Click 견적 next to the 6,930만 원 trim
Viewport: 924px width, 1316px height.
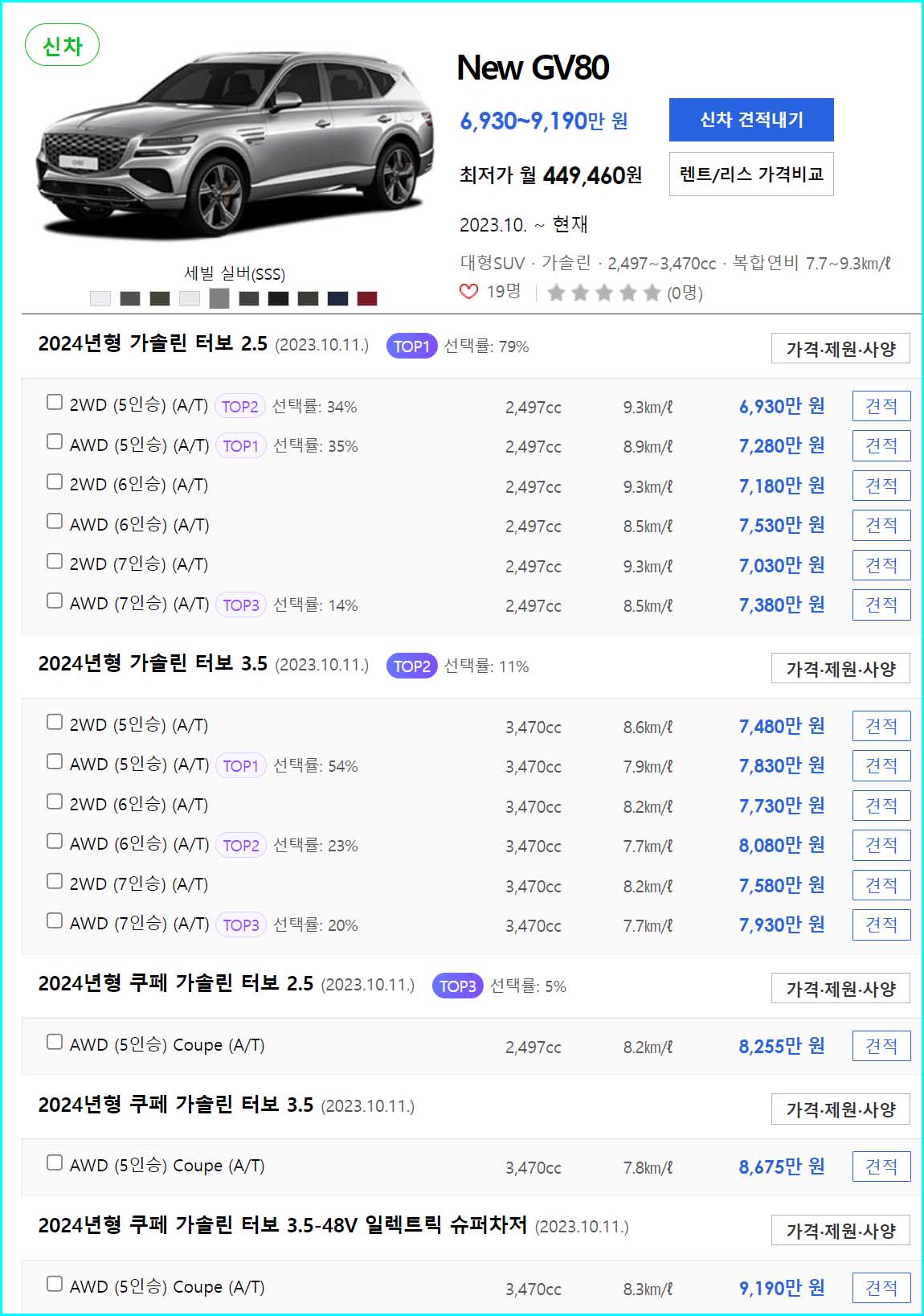(x=881, y=406)
